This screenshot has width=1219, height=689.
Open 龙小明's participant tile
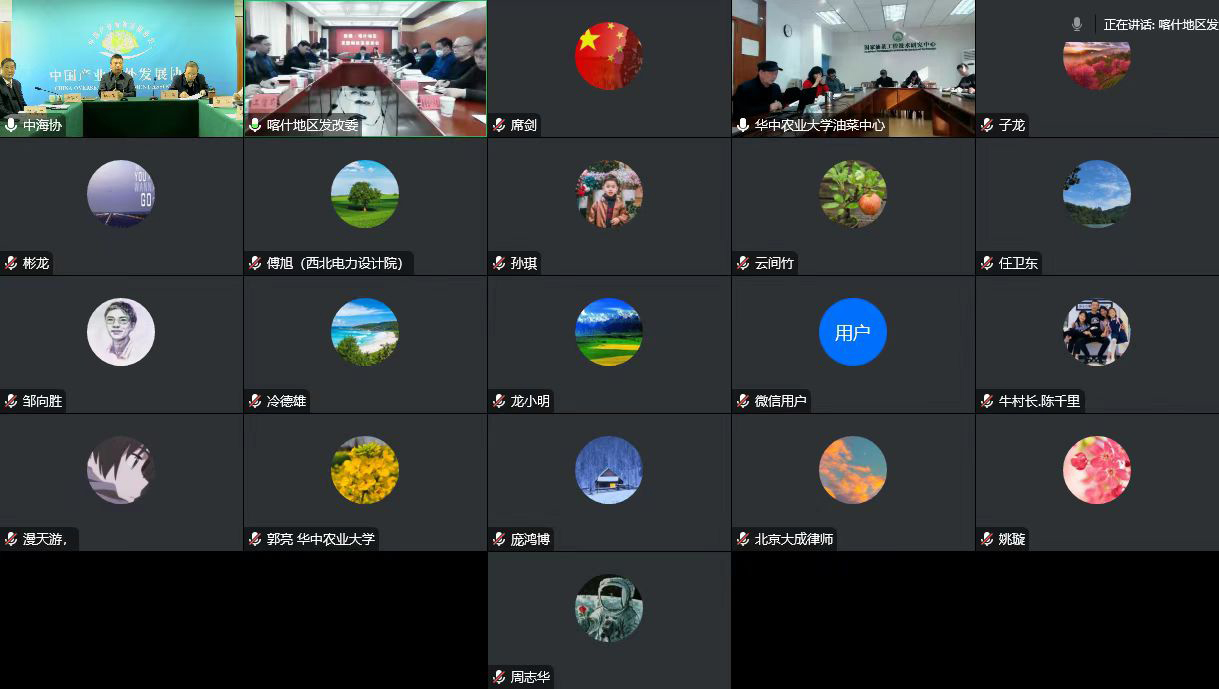(x=609, y=344)
